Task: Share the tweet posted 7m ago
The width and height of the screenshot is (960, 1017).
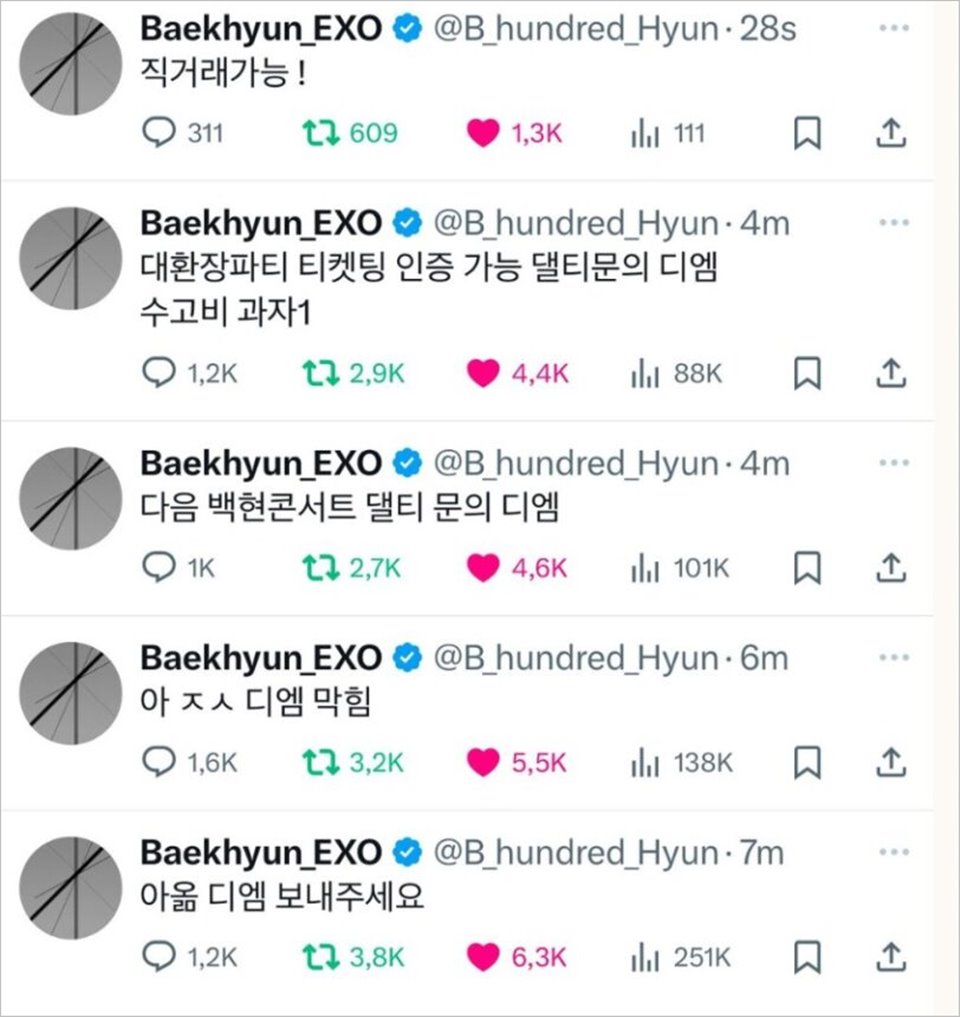Action: click(890, 957)
